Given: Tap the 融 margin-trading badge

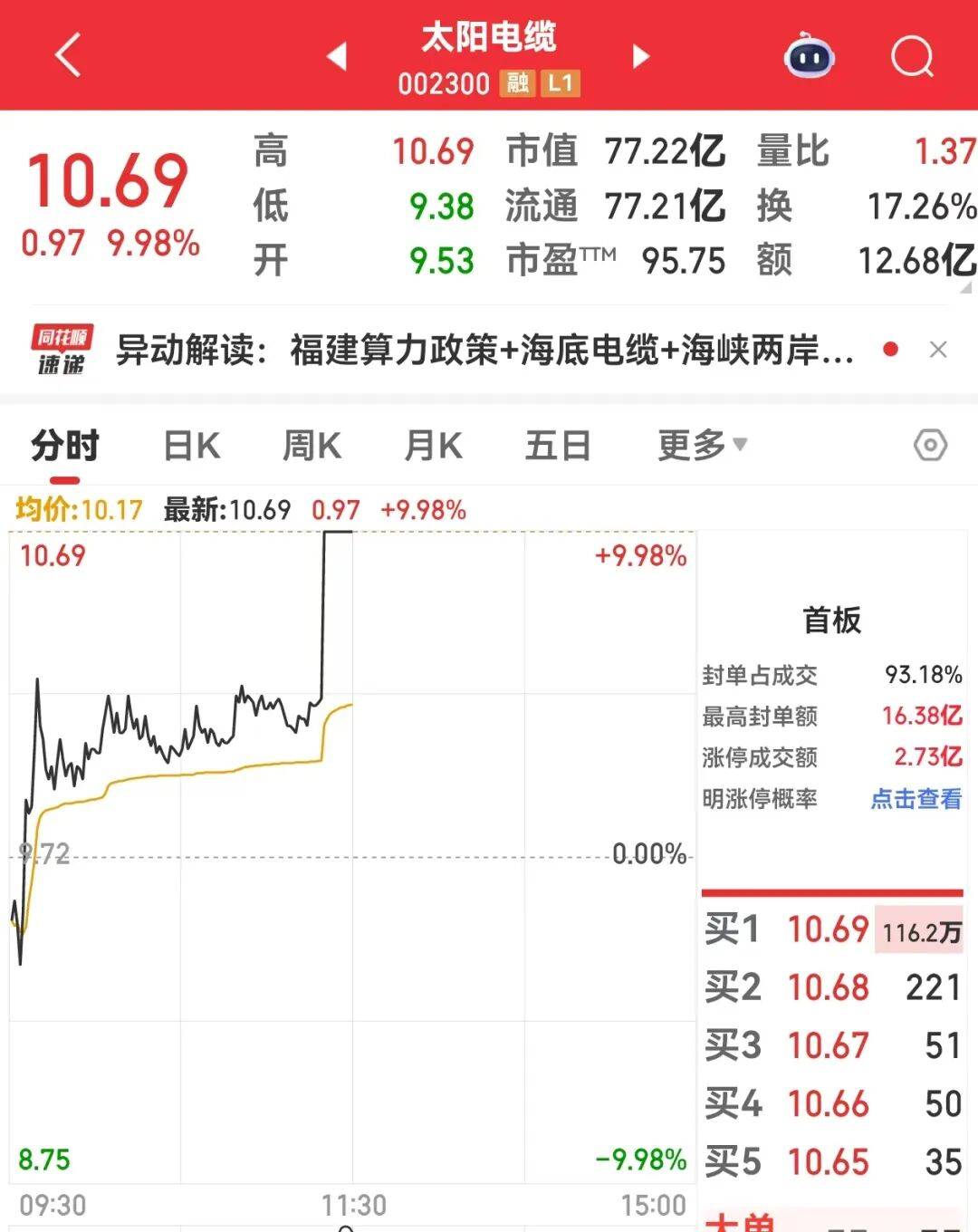Looking at the screenshot, I should tap(517, 84).
